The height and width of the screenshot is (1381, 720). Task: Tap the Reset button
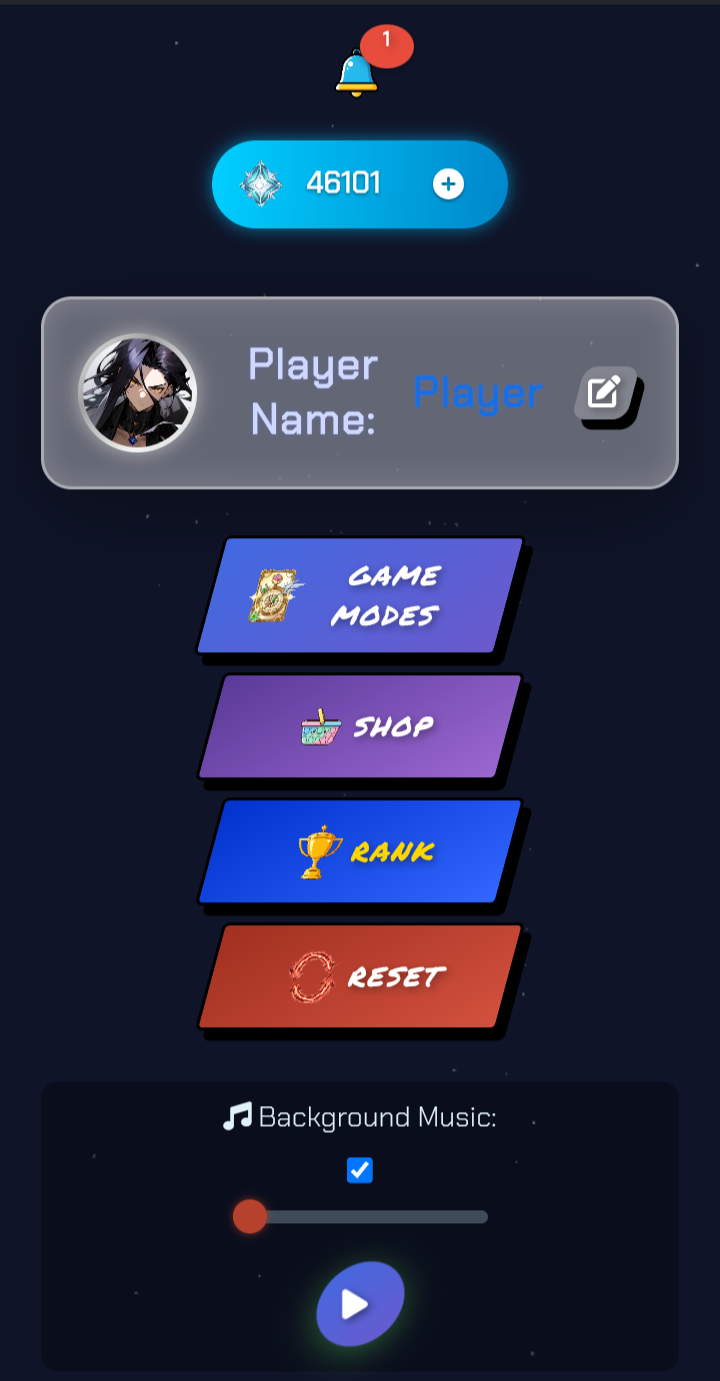click(x=360, y=977)
